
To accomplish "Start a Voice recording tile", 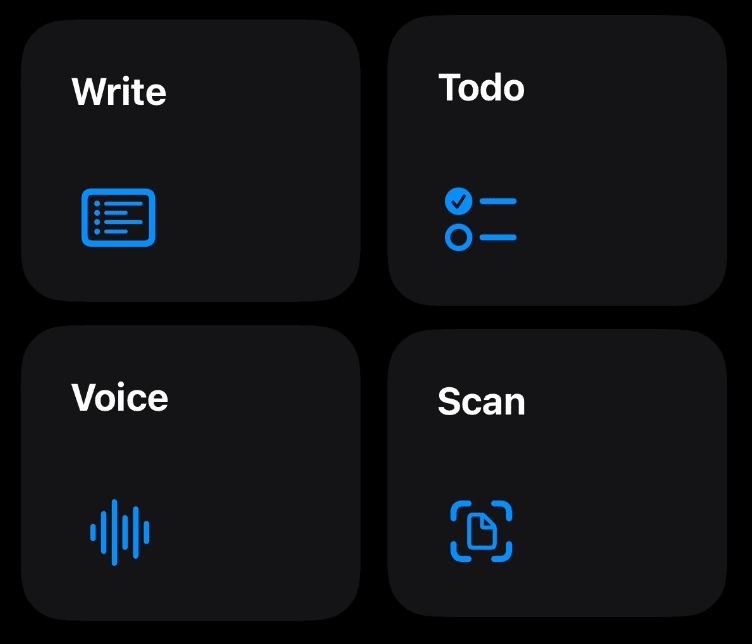I will (x=190, y=472).
